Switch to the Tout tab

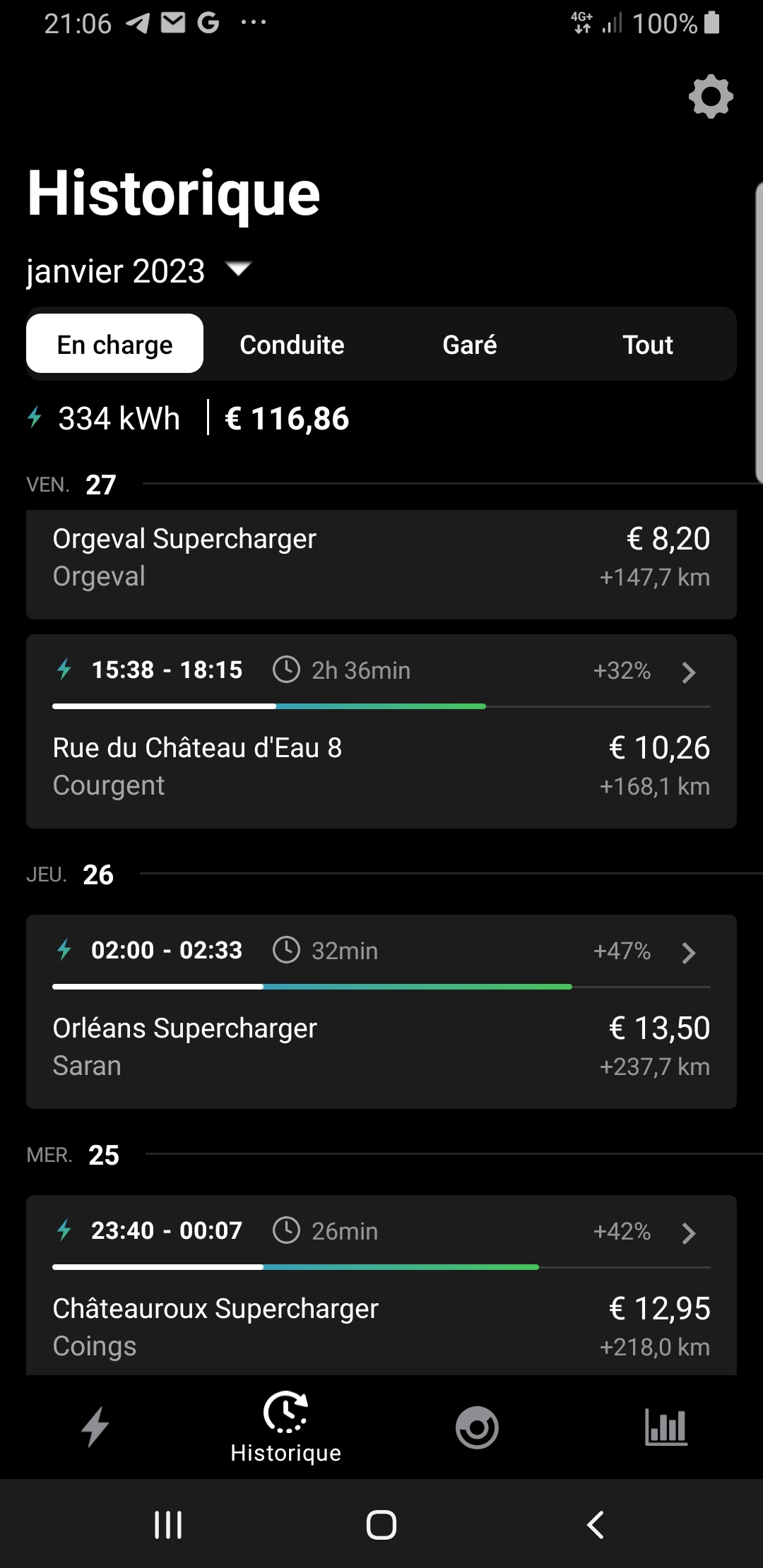coord(647,345)
